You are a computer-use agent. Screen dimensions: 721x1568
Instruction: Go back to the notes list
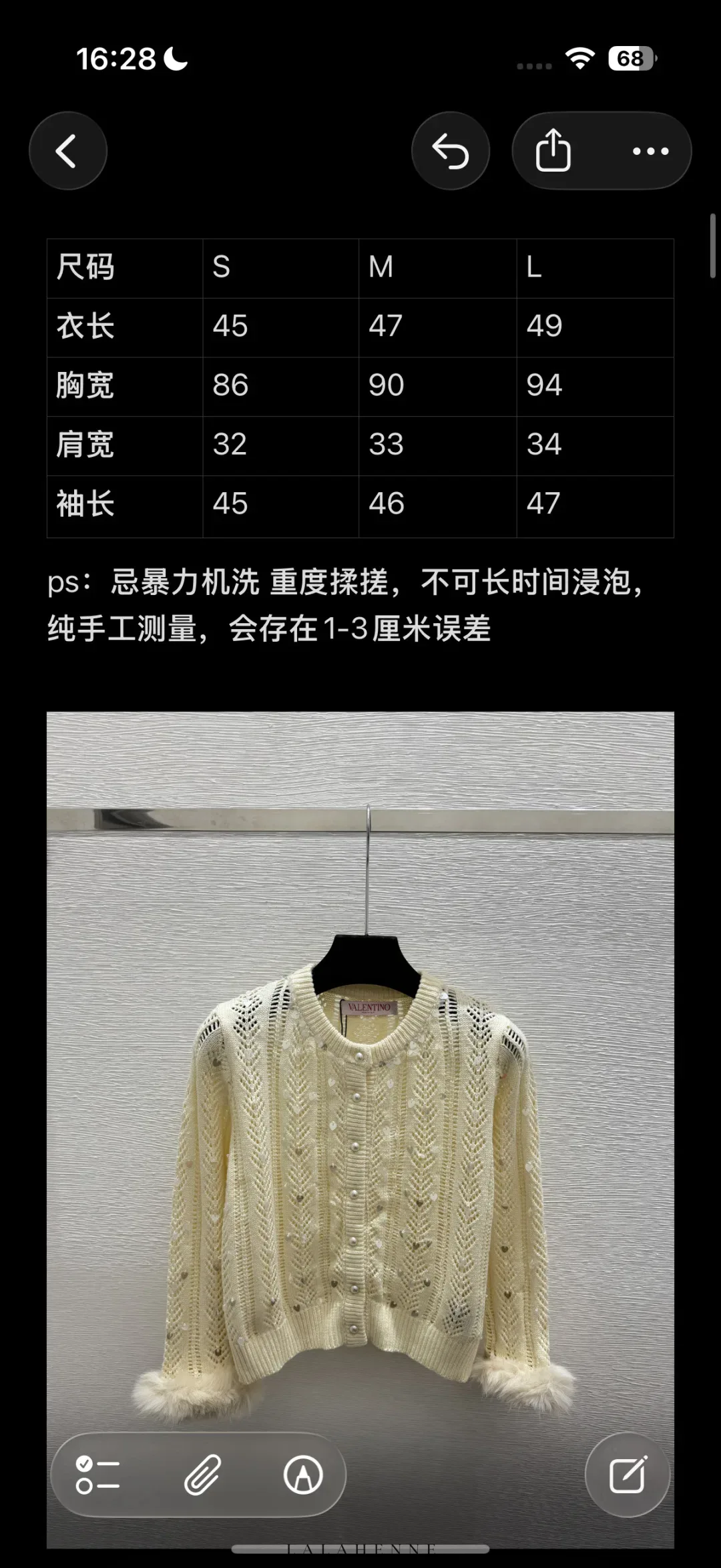coord(68,151)
